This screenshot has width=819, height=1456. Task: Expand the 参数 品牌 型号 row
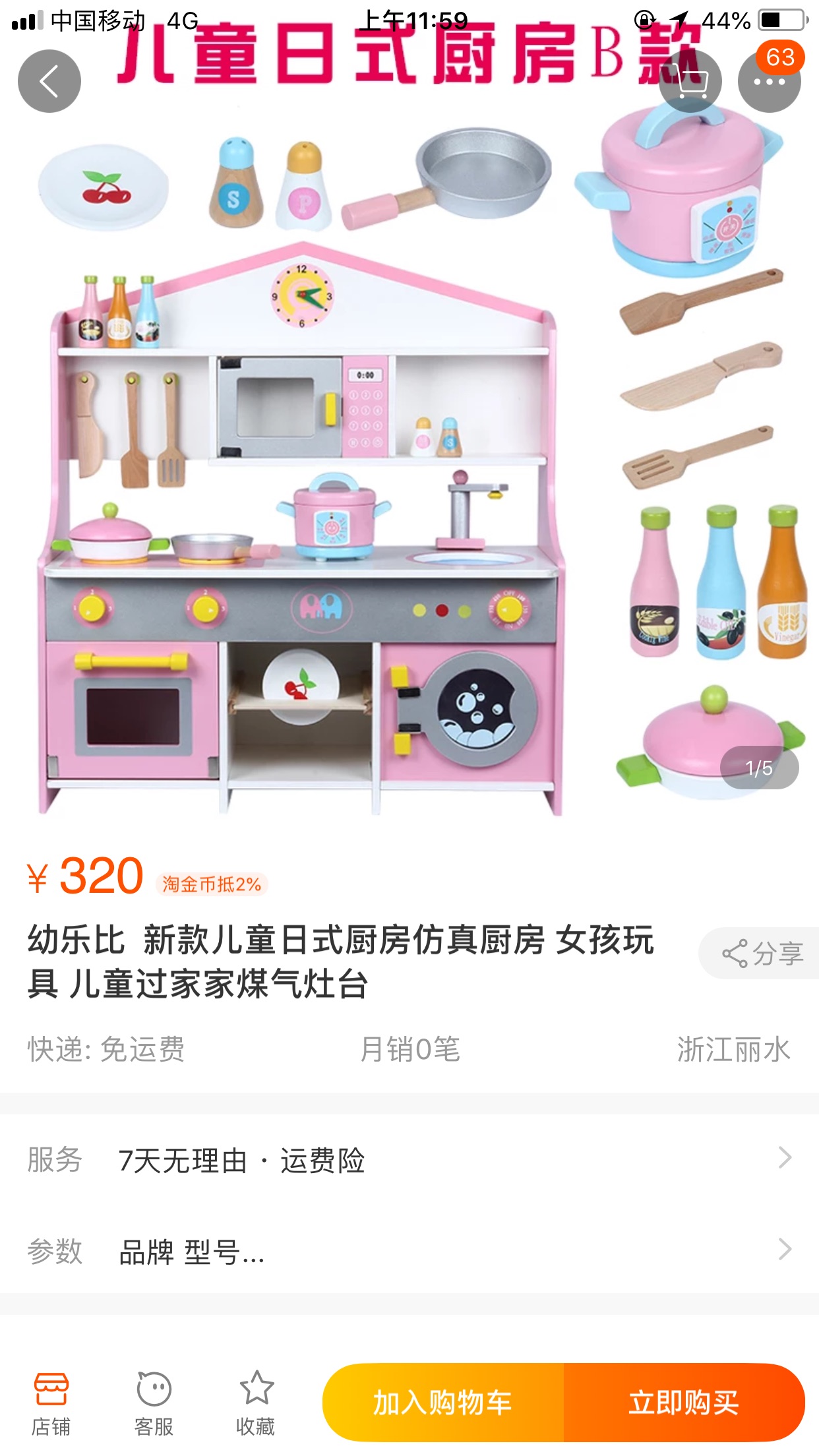click(409, 1250)
